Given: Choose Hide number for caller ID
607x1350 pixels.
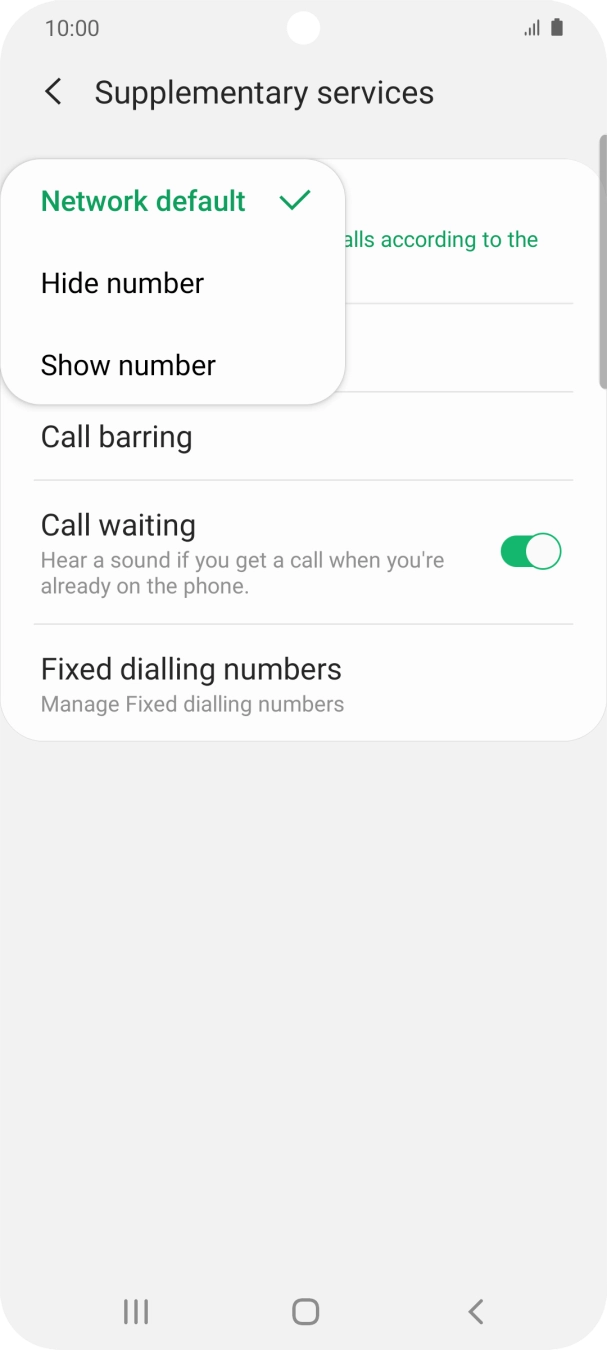Looking at the screenshot, I should tap(123, 283).
